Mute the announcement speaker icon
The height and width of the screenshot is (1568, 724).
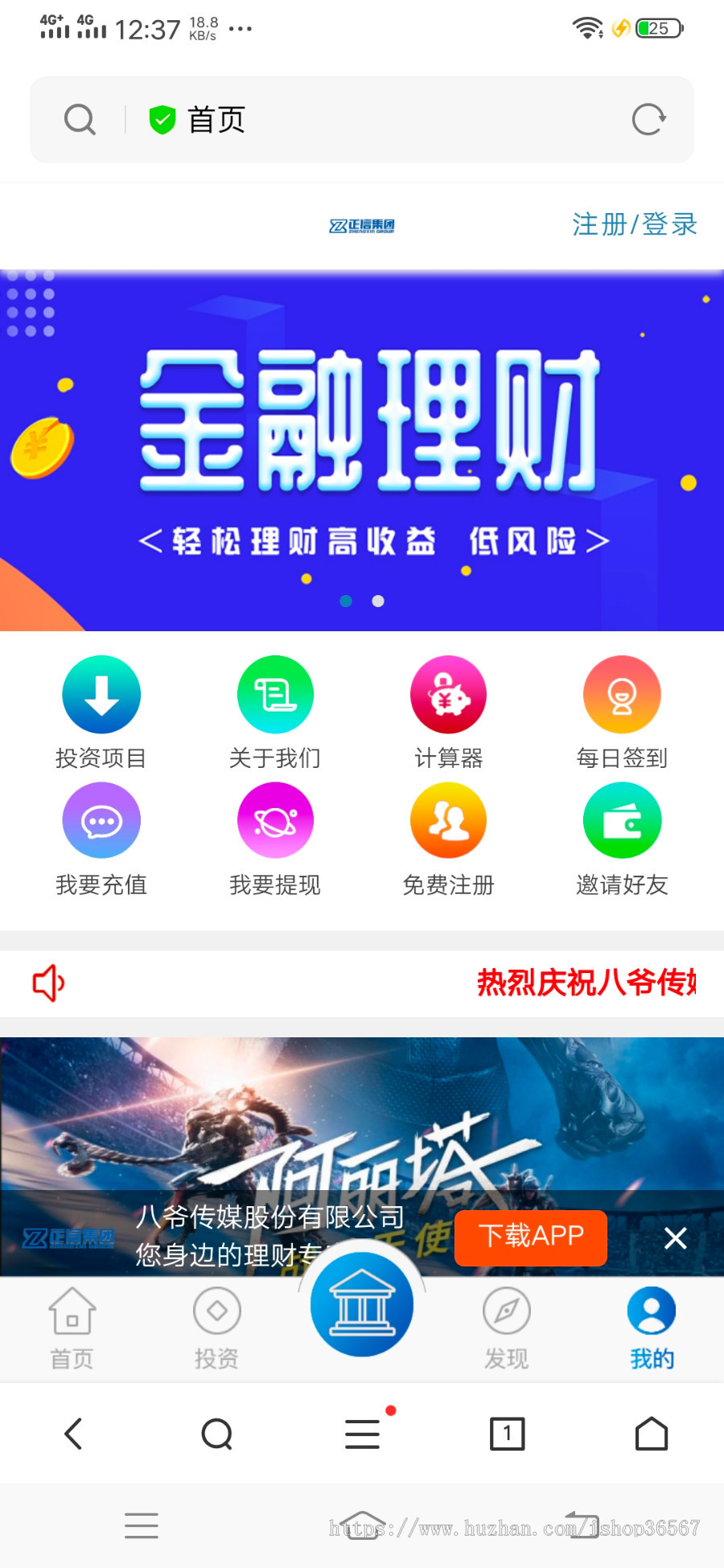pos(47,983)
